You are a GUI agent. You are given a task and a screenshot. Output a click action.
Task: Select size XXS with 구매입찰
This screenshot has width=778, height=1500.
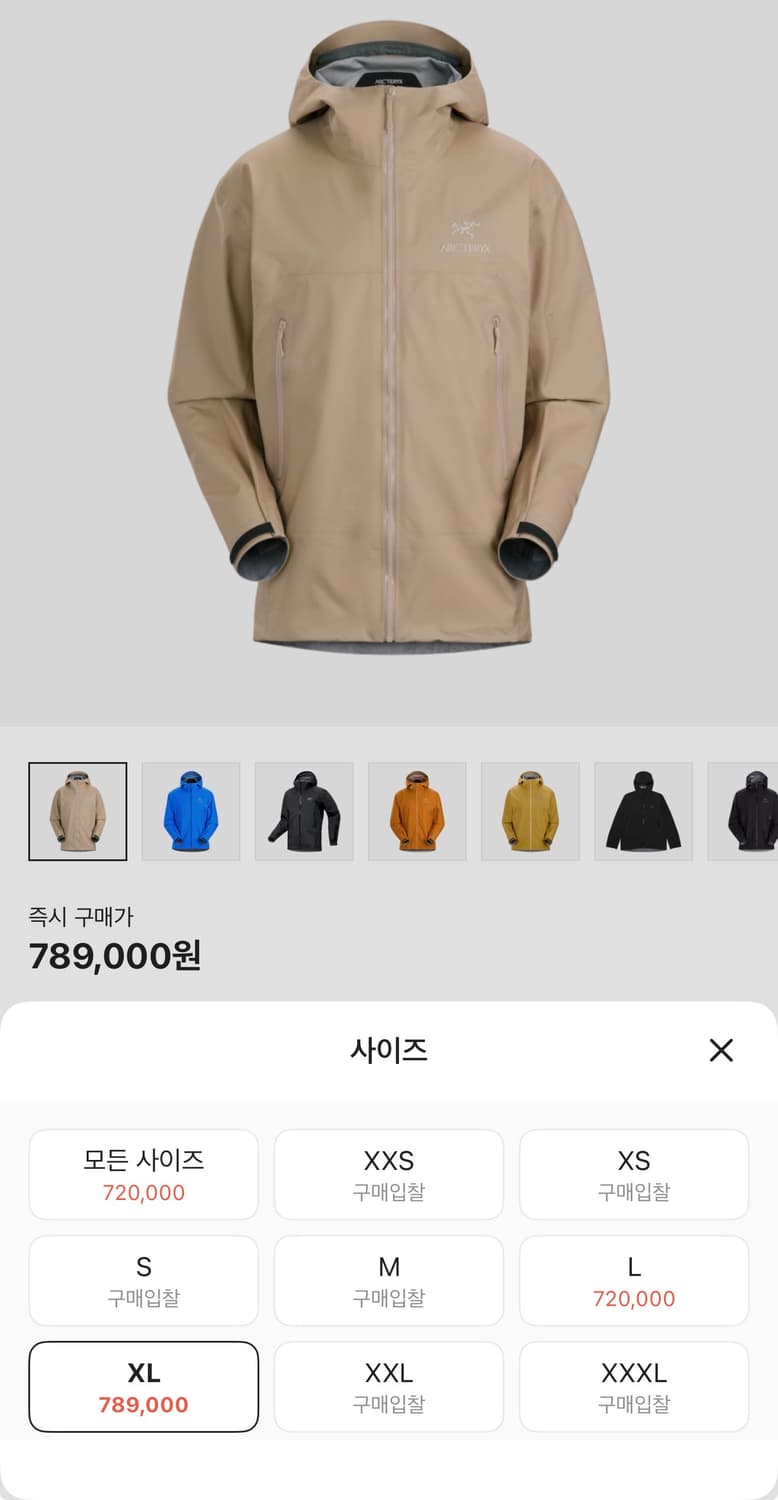click(x=389, y=1174)
